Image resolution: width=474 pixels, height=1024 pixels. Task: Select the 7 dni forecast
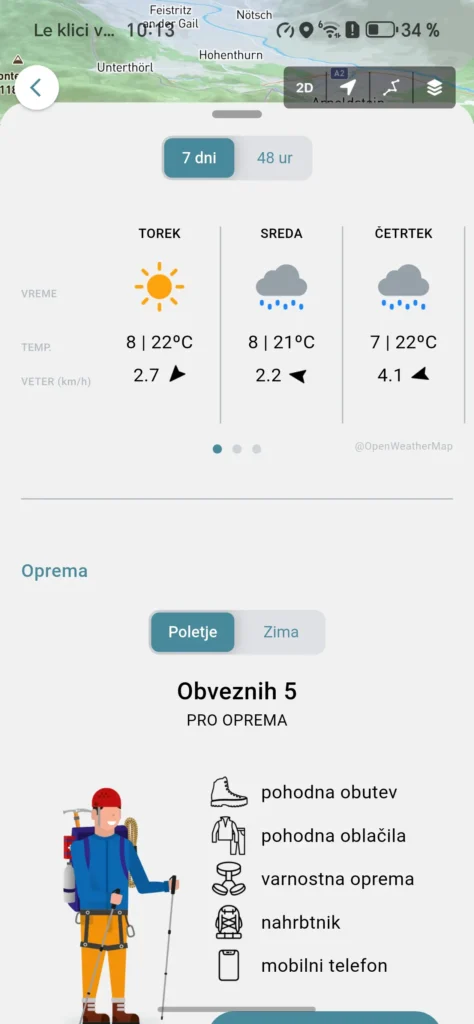point(199,158)
